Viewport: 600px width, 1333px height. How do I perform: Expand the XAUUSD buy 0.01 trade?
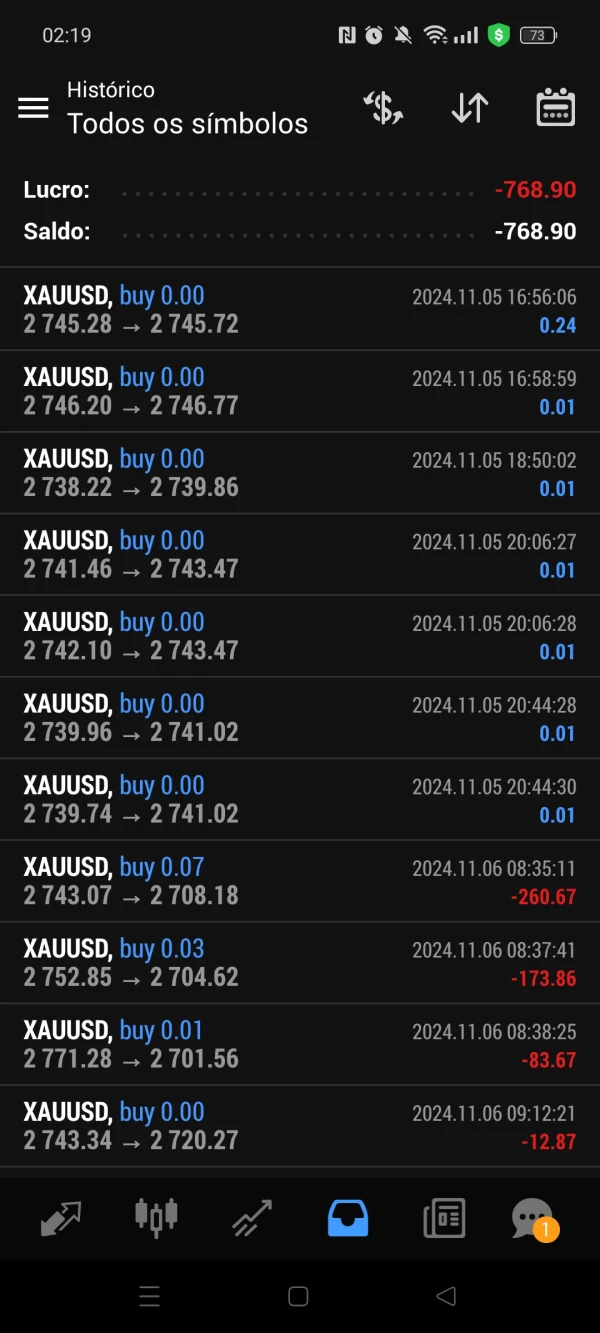tap(300, 1044)
